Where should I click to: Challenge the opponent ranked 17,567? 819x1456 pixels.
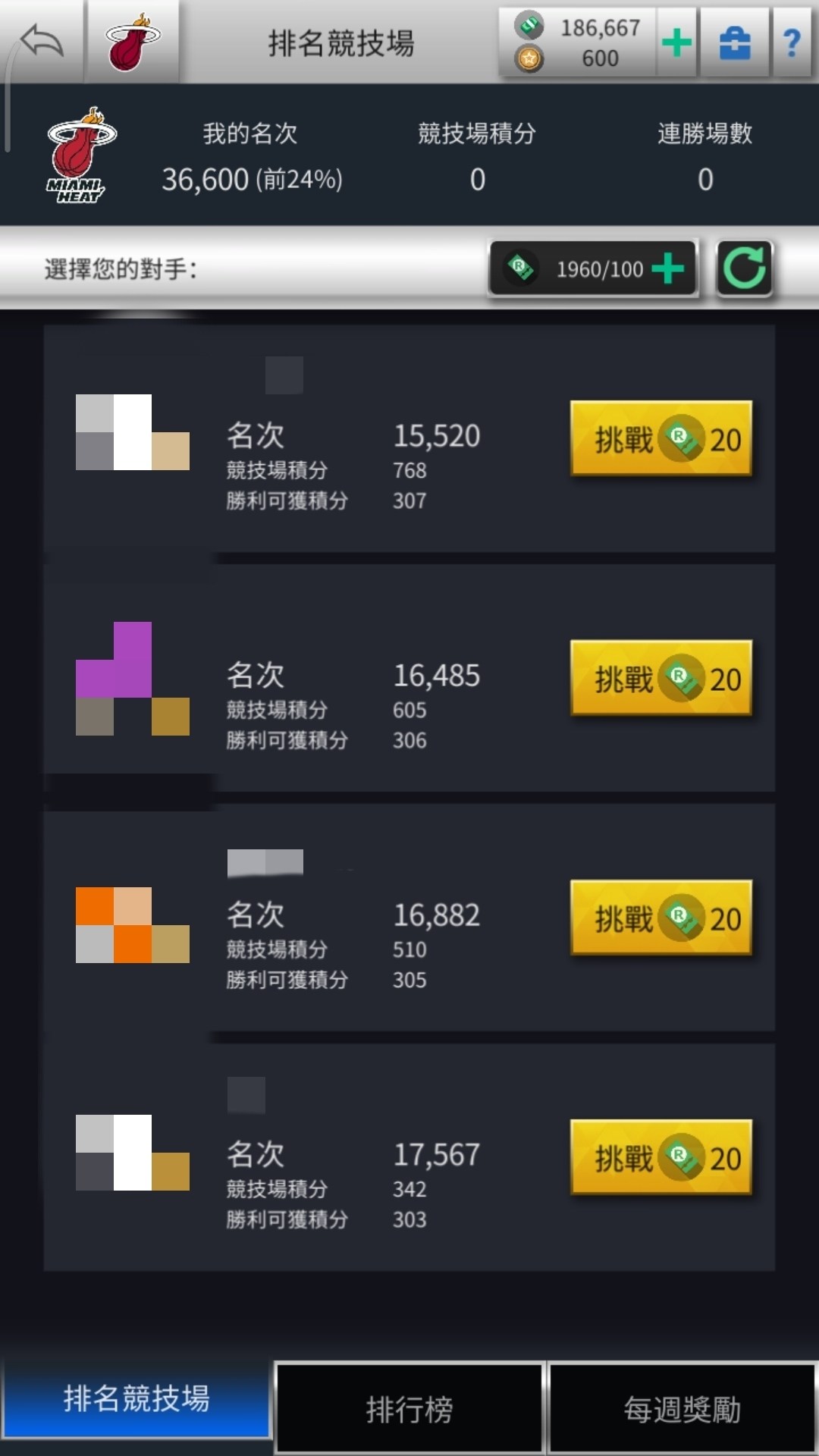(x=661, y=1157)
